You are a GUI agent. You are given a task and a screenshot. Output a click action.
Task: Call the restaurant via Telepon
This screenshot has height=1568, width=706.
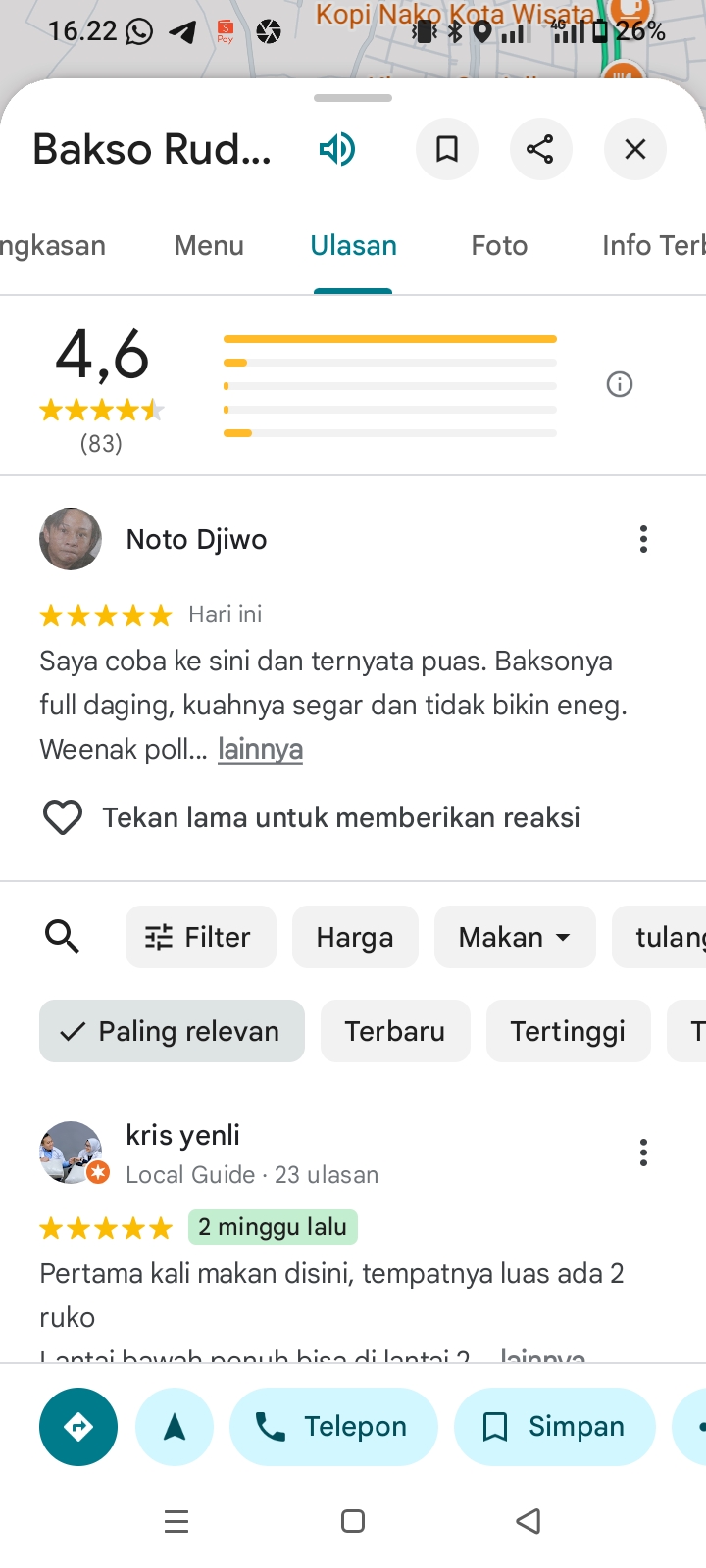[333, 1427]
